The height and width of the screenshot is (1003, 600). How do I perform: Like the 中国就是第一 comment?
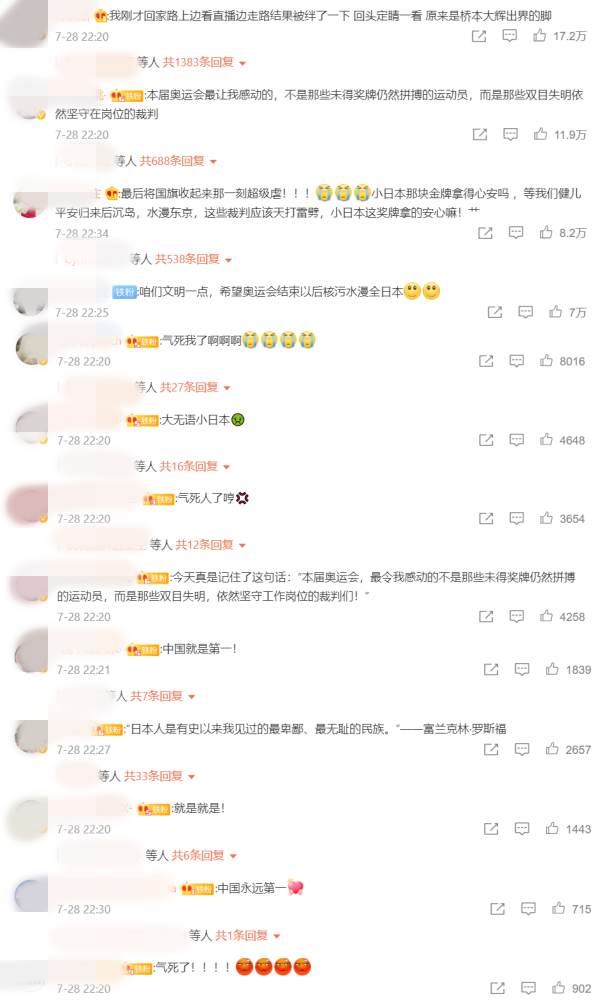pos(551,670)
